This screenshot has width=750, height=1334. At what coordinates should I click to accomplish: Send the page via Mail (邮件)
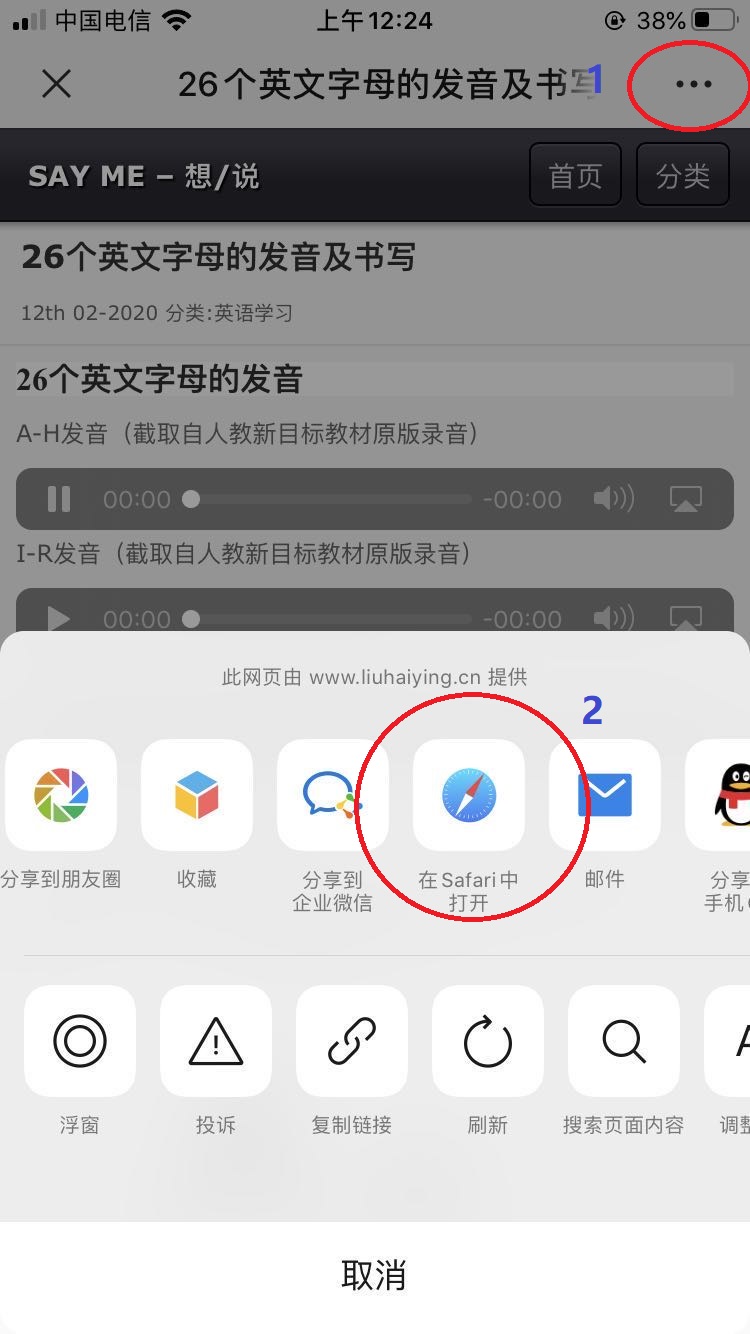pos(604,795)
